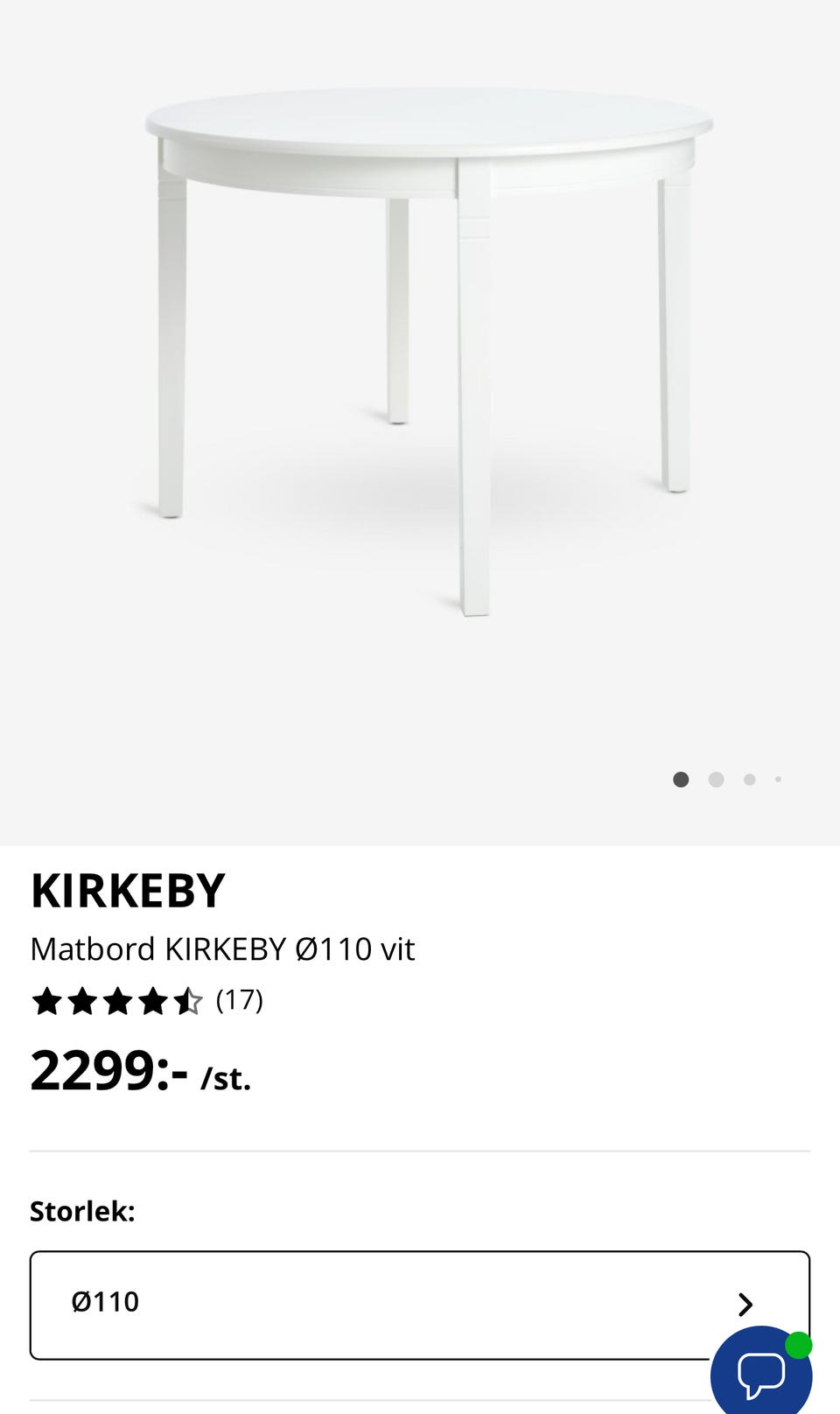
Task: View the 17 customer reviews
Action: pos(147,1000)
